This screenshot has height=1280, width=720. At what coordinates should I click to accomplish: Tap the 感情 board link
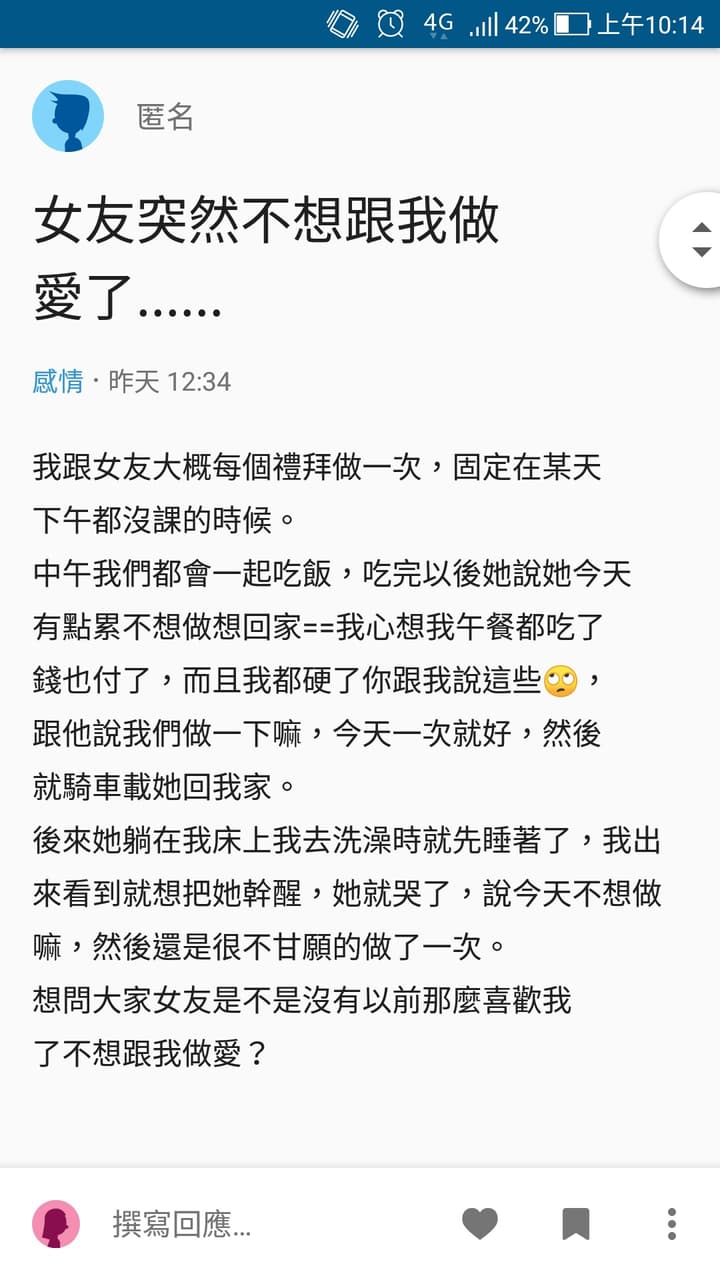58,382
